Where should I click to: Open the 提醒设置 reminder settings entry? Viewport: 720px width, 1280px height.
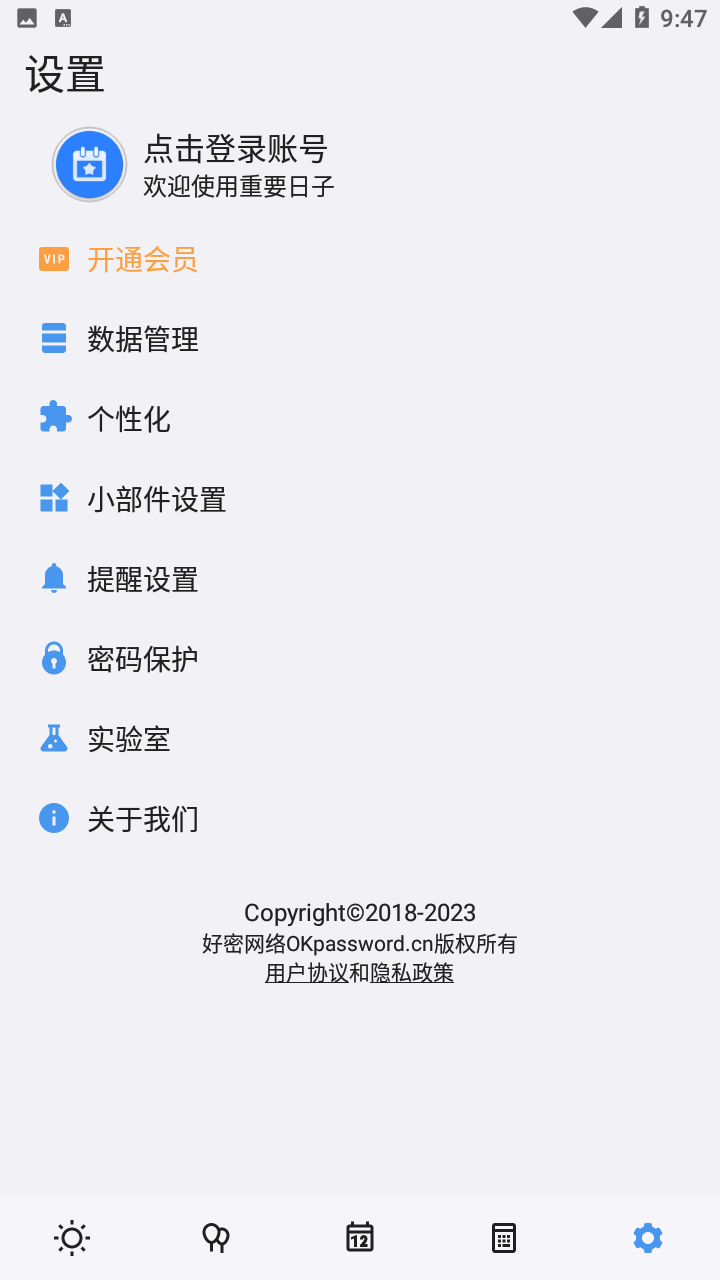pyautogui.click(x=143, y=579)
